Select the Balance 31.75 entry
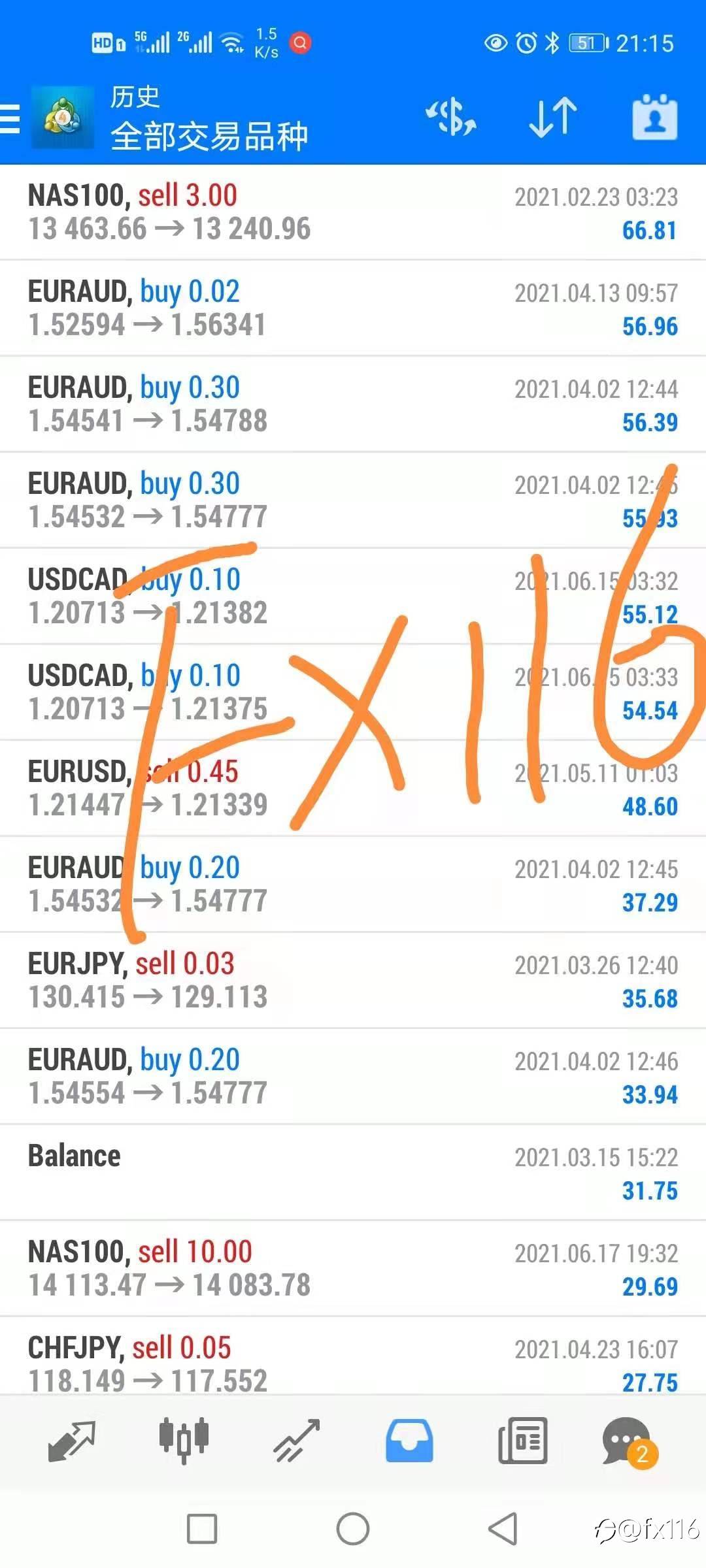Image resolution: width=706 pixels, height=1568 pixels. click(x=353, y=1173)
